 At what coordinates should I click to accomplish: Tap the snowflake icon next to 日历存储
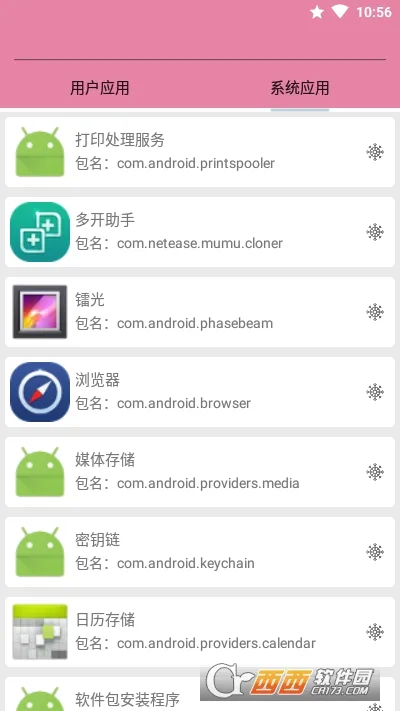375,632
